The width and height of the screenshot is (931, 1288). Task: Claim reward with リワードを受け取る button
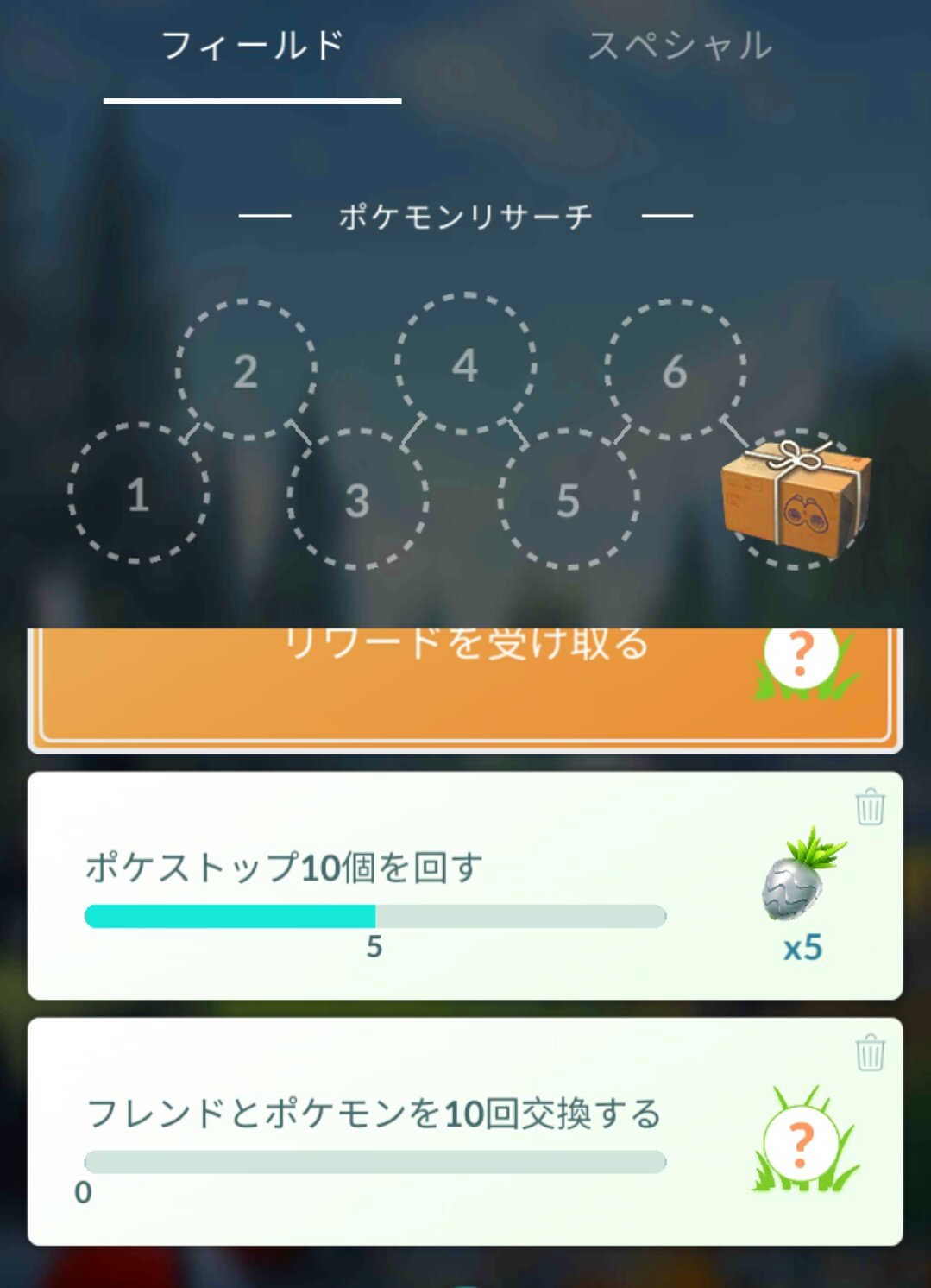[x=465, y=688]
